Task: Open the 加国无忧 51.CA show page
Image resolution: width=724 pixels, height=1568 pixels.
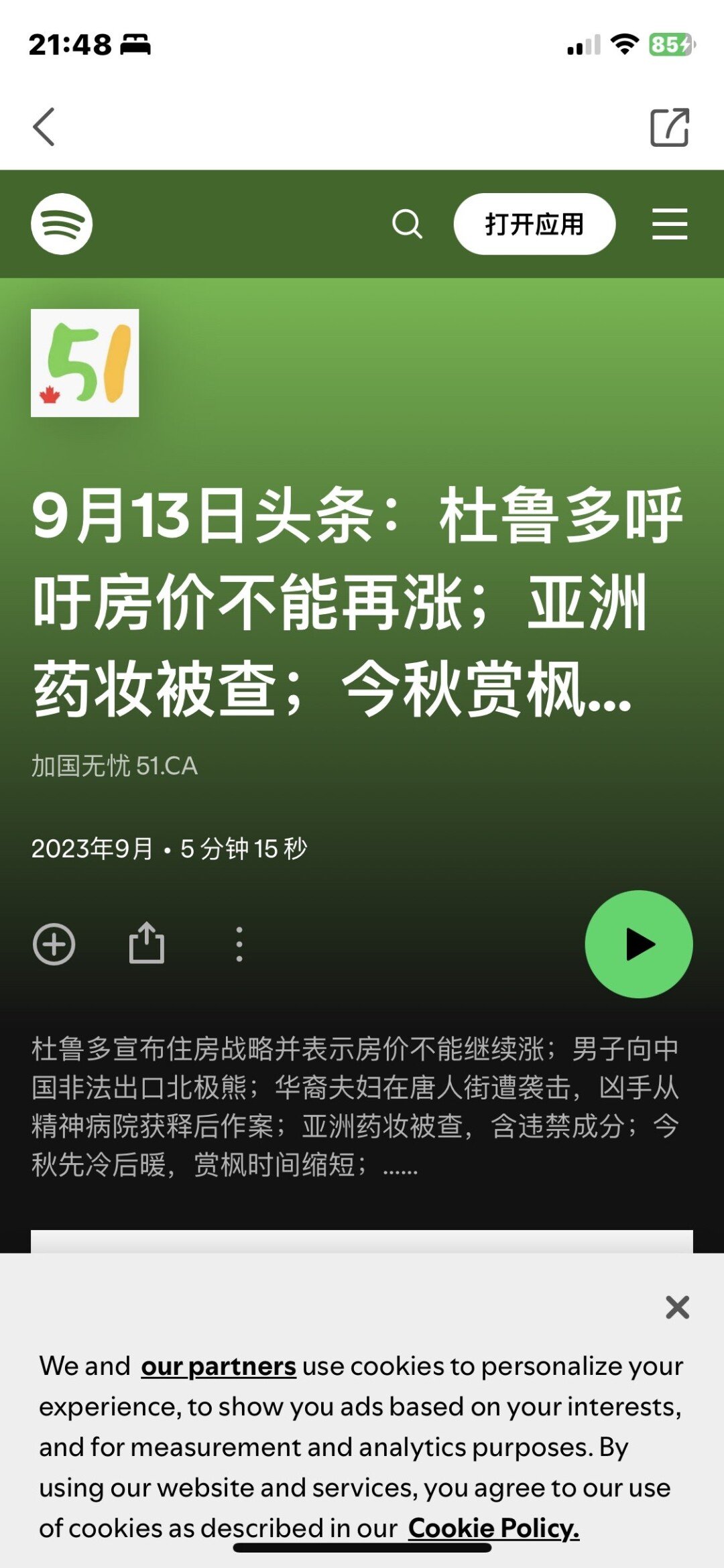Action: click(115, 766)
